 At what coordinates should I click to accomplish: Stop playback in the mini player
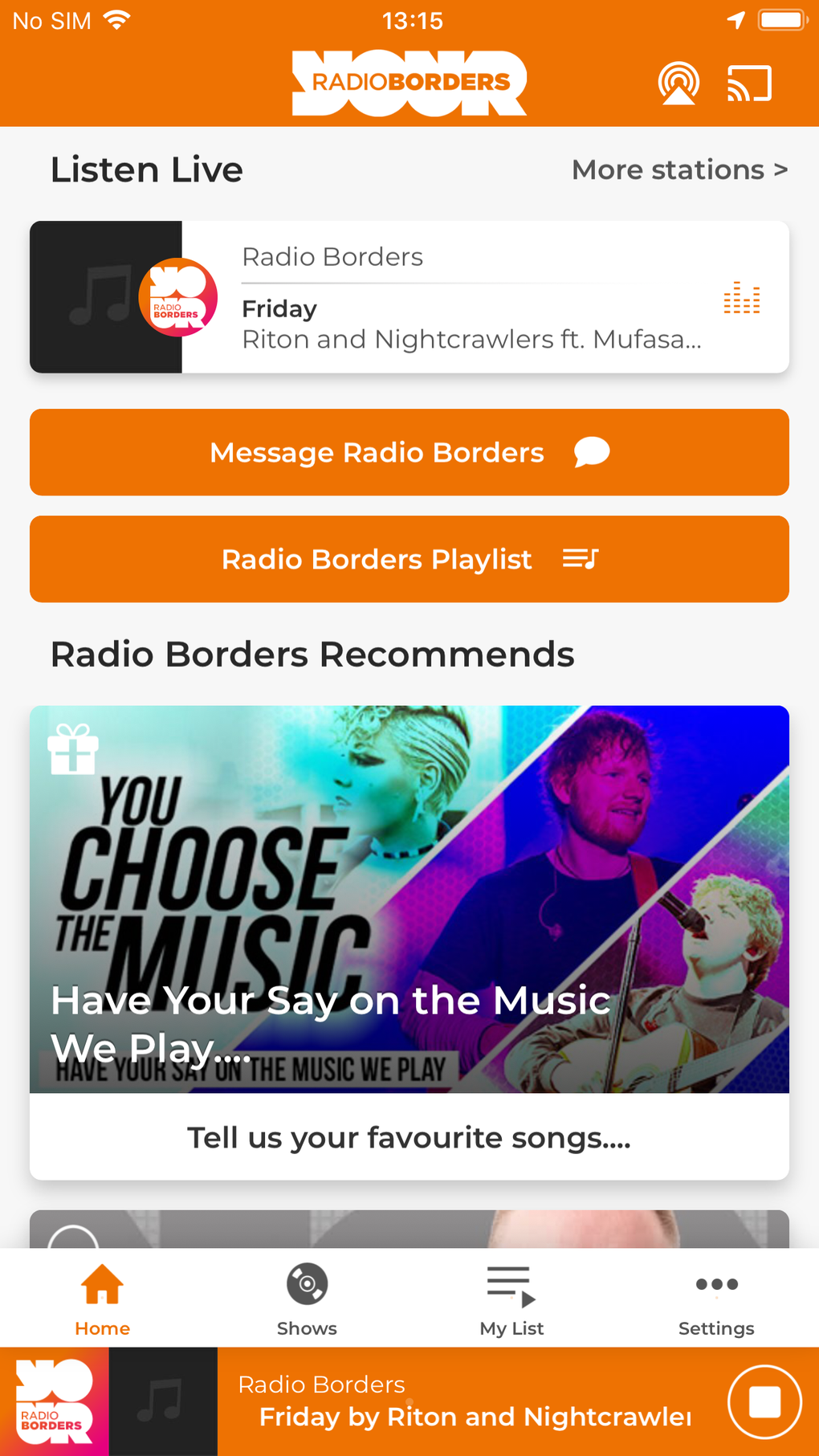click(764, 1402)
